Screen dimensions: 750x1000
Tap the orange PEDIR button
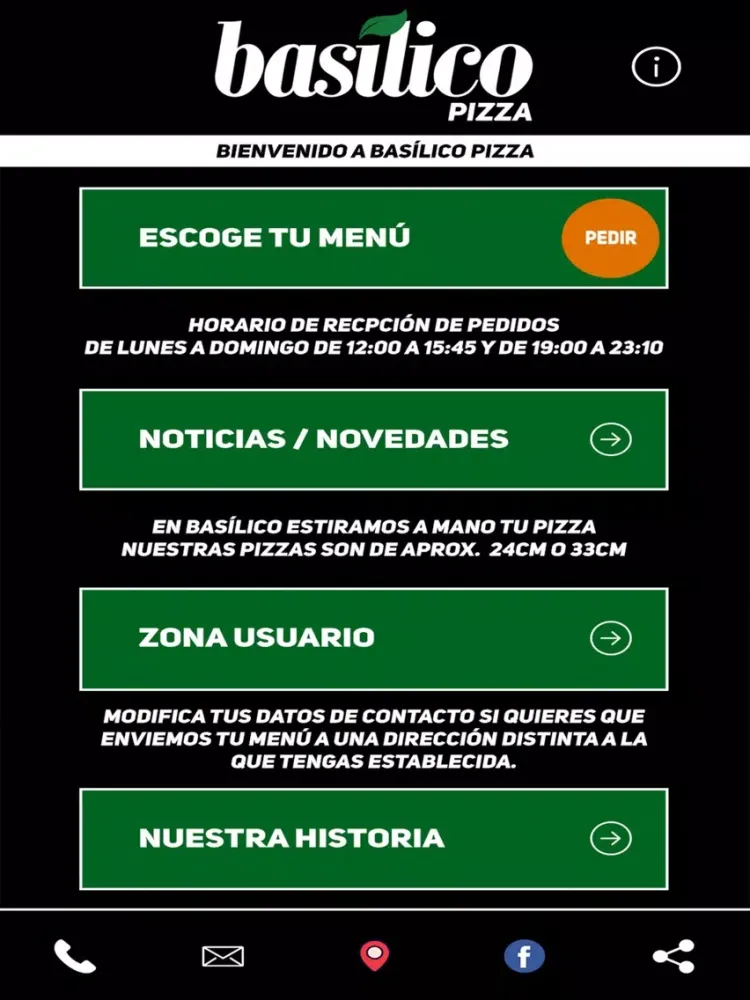pos(610,239)
